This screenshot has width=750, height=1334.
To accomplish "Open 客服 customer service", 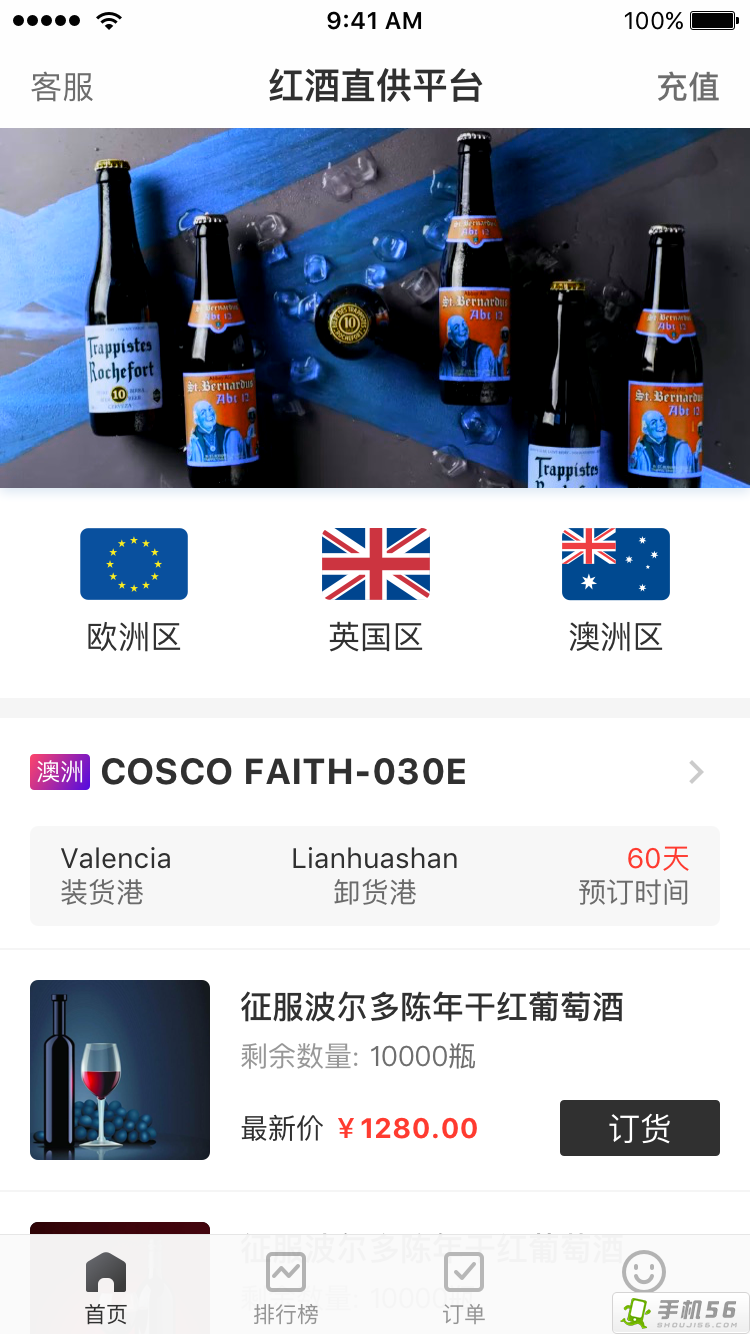I will coord(62,87).
